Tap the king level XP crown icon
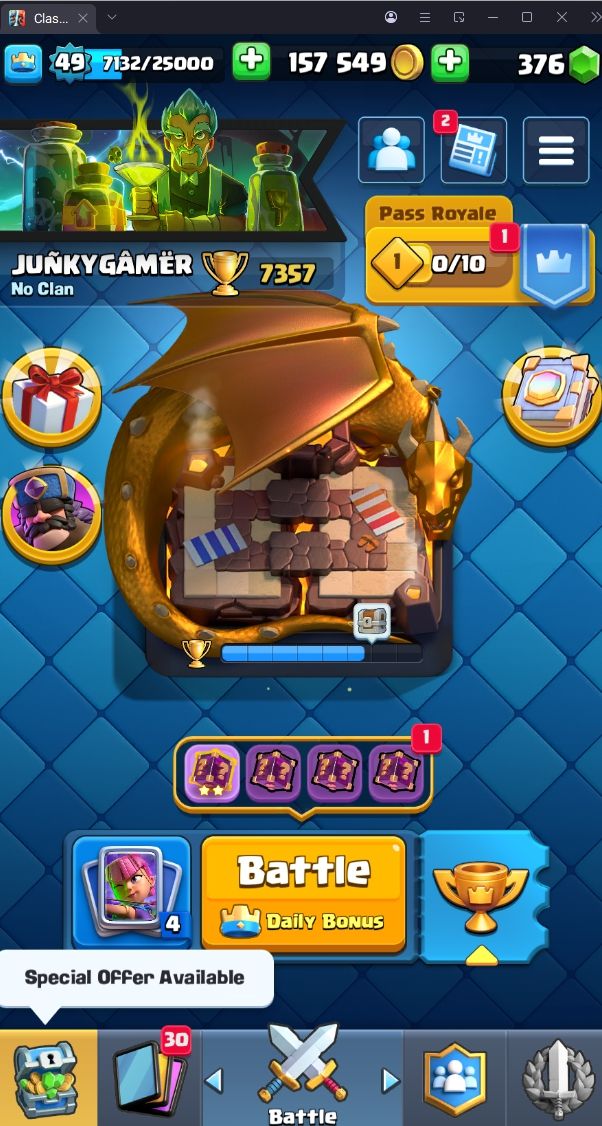Viewport: 602px width, 1126px height. (23, 63)
